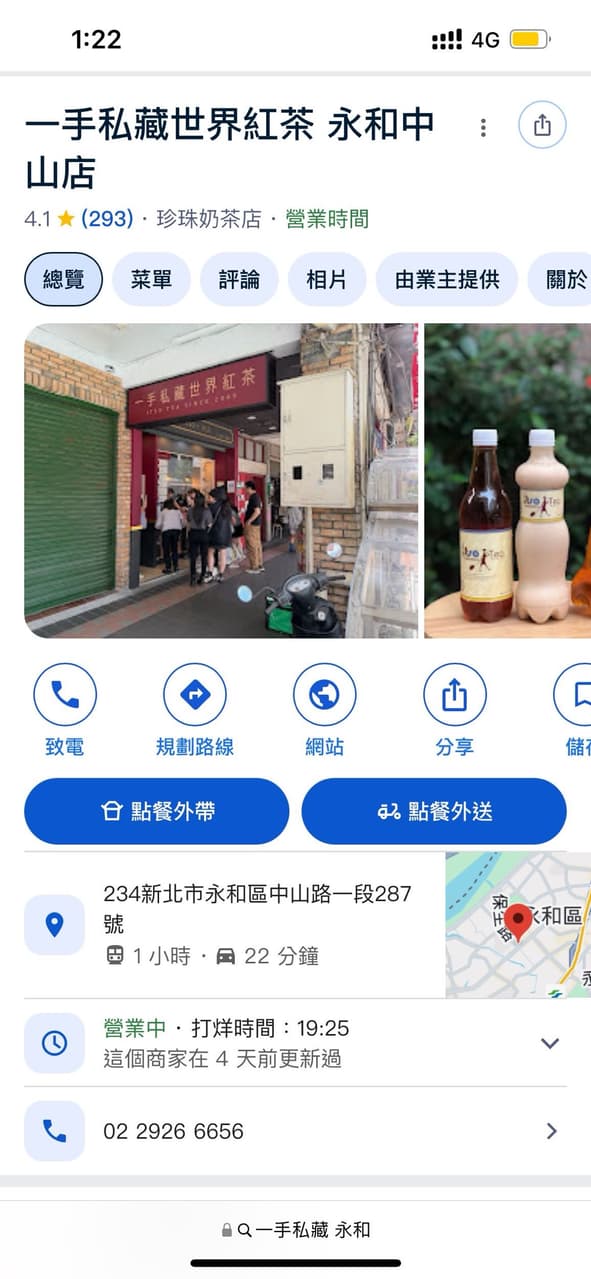Call the shop via 致電
The width and height of the screenshot is (591, 1279).
[65, 710]
